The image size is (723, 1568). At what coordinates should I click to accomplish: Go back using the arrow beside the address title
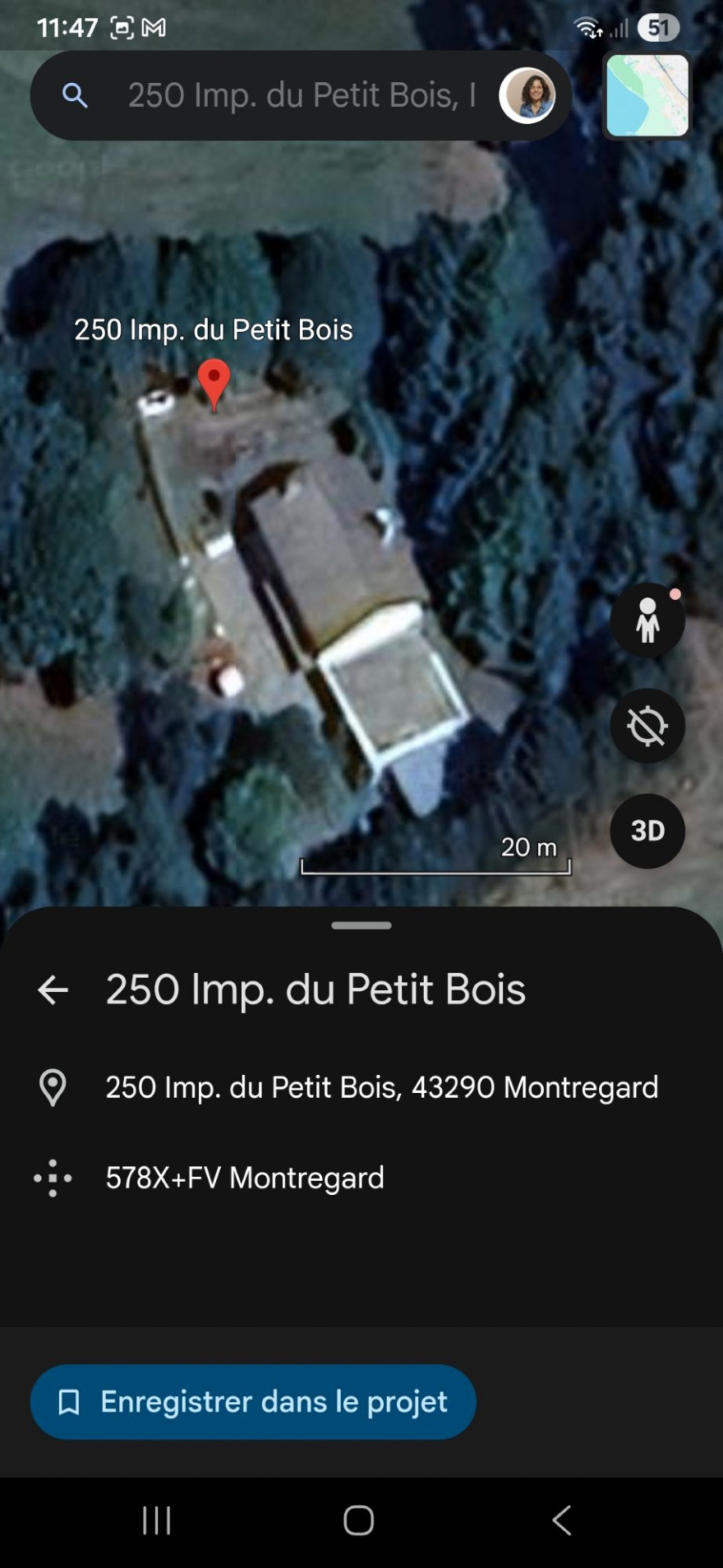point(53,990)
